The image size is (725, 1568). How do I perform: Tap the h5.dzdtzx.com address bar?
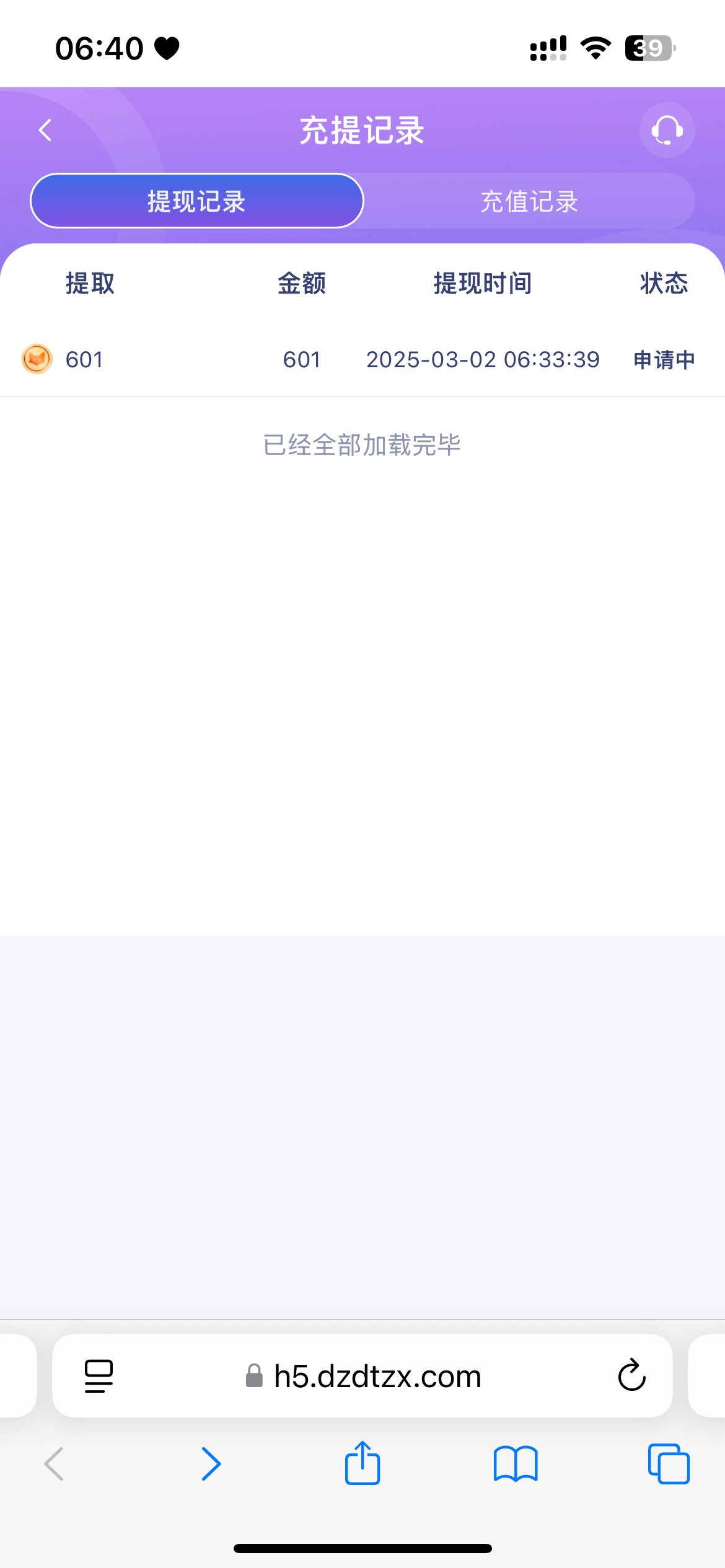point(377,1376)
